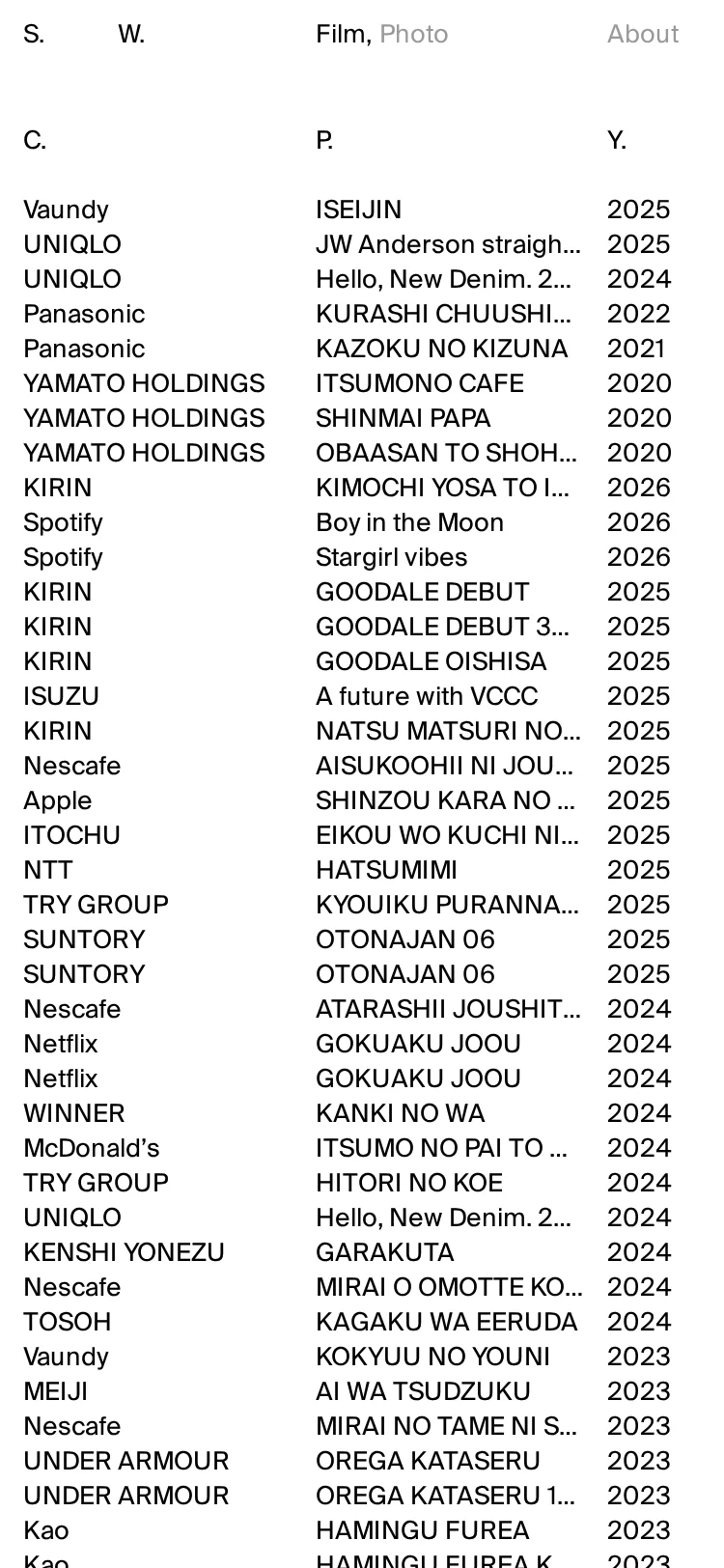Viewport: 724px width, 1568px height.
Task: View NTT HATSUMIMI project
Action: [x=386, y=871]
